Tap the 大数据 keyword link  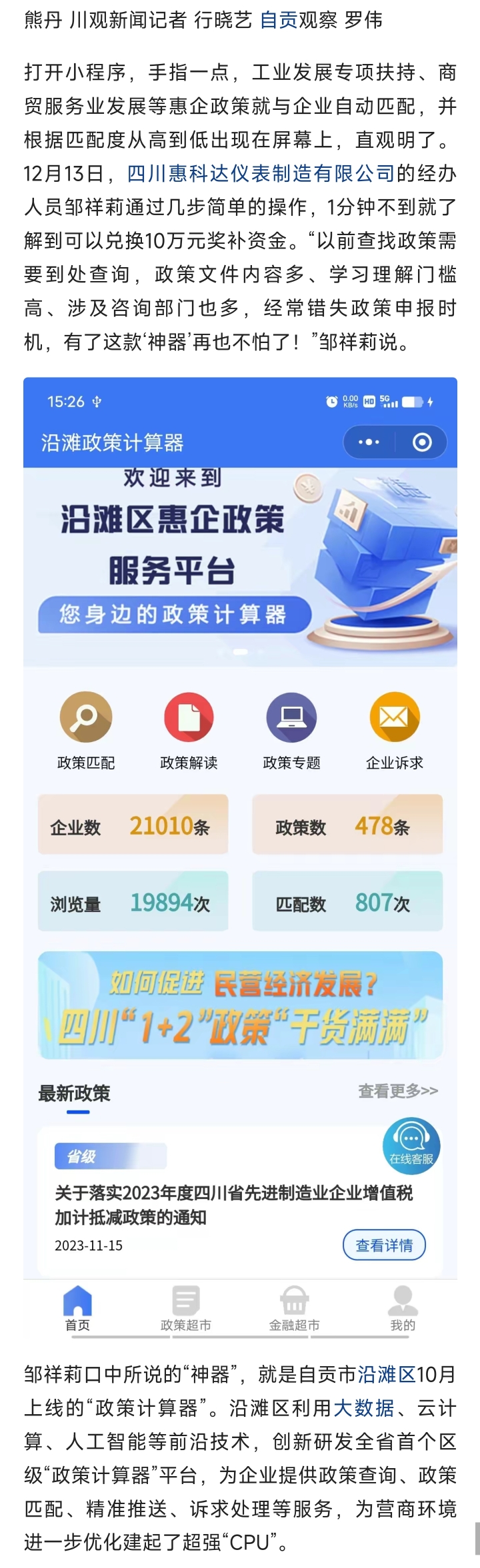(x=363, y=1407)
